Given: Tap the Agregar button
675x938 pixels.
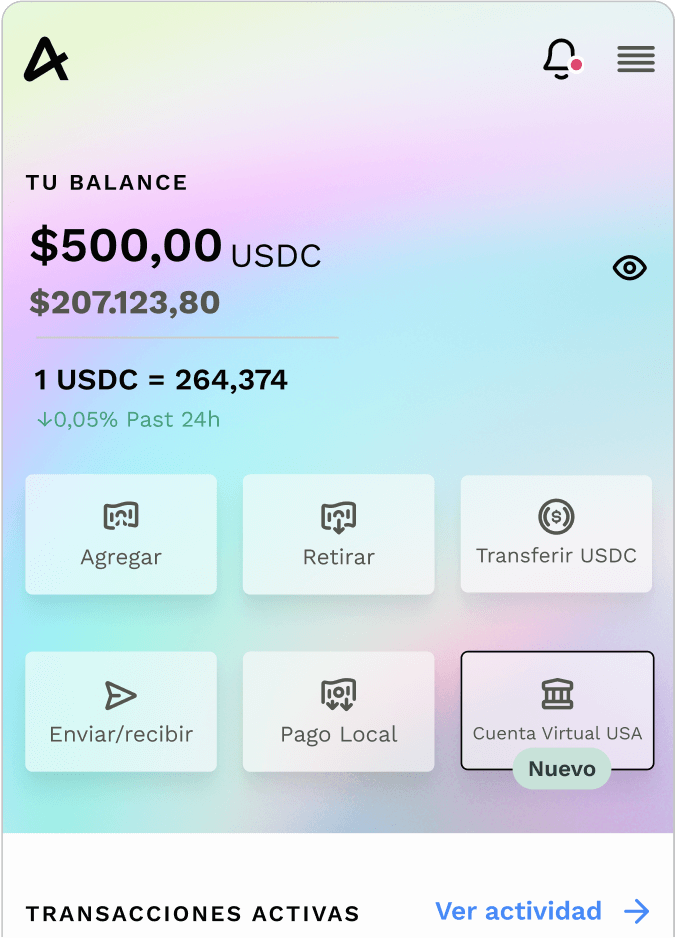Looking at the screenshot, I should pos(121,535).
